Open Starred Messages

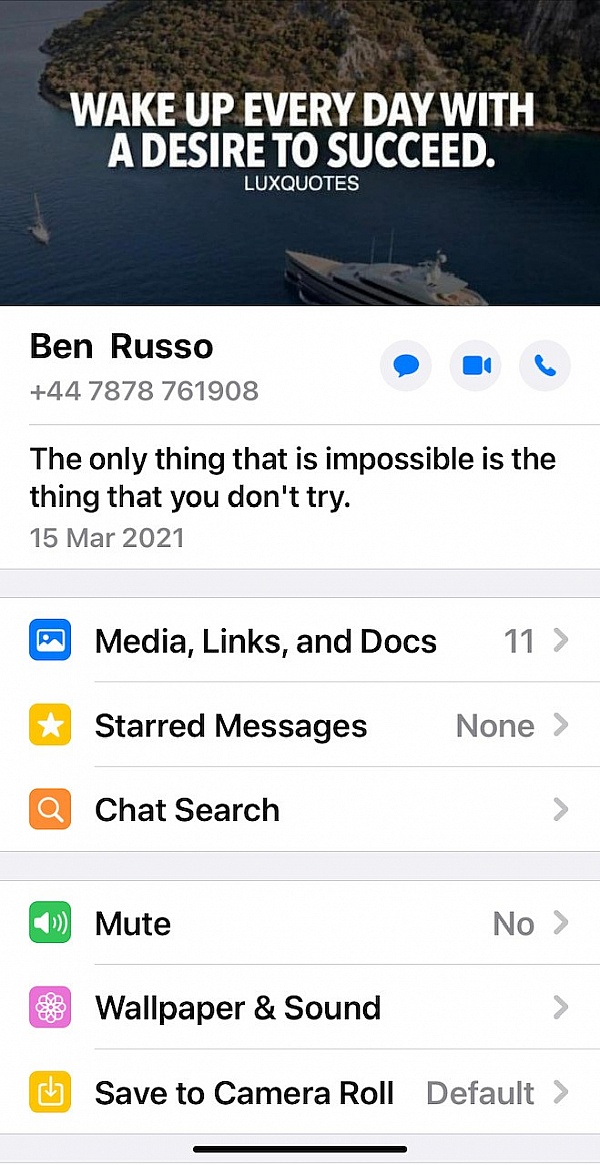(x=300, y=725)
